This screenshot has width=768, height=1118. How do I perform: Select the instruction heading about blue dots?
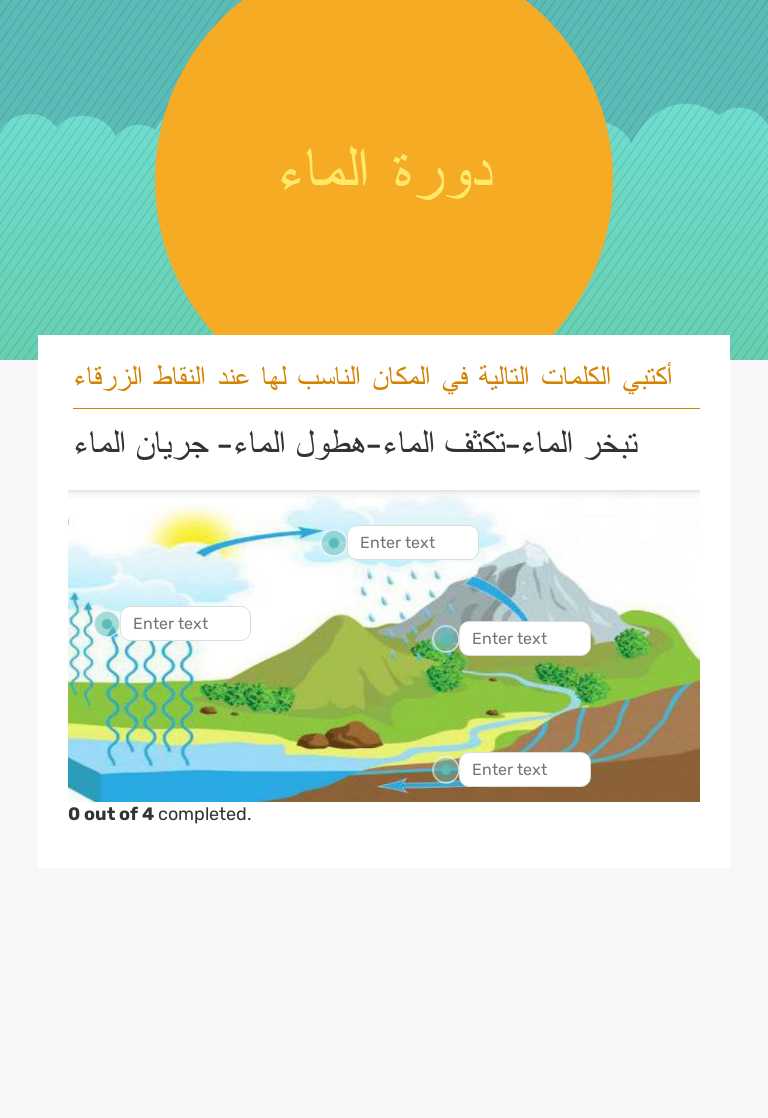click(x=384, y=375)
